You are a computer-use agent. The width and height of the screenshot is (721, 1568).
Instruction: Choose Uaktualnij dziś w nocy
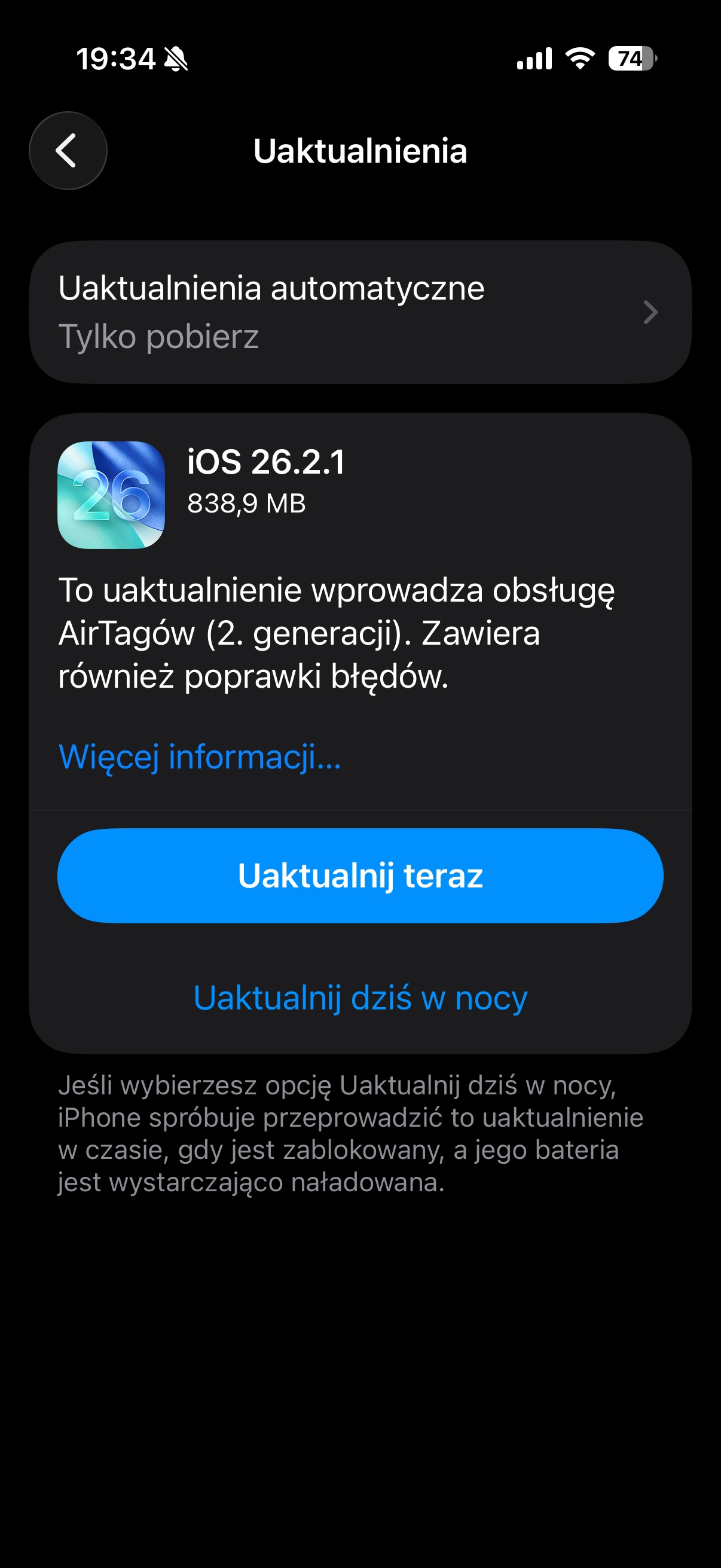click(x=360, y=998)
